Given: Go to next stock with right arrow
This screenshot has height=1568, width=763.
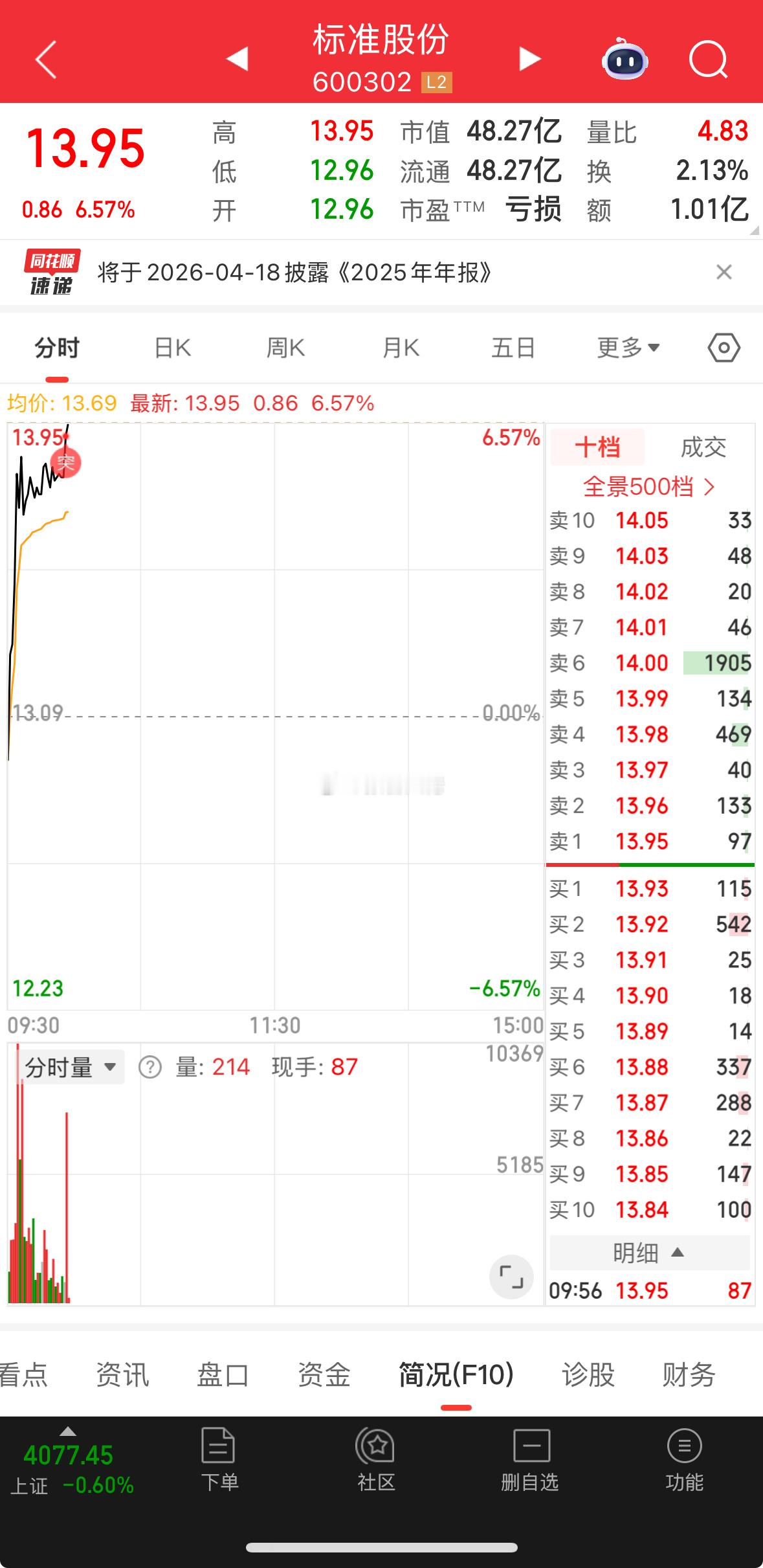Looking at the screenshot, I should (x=530, y=58).
